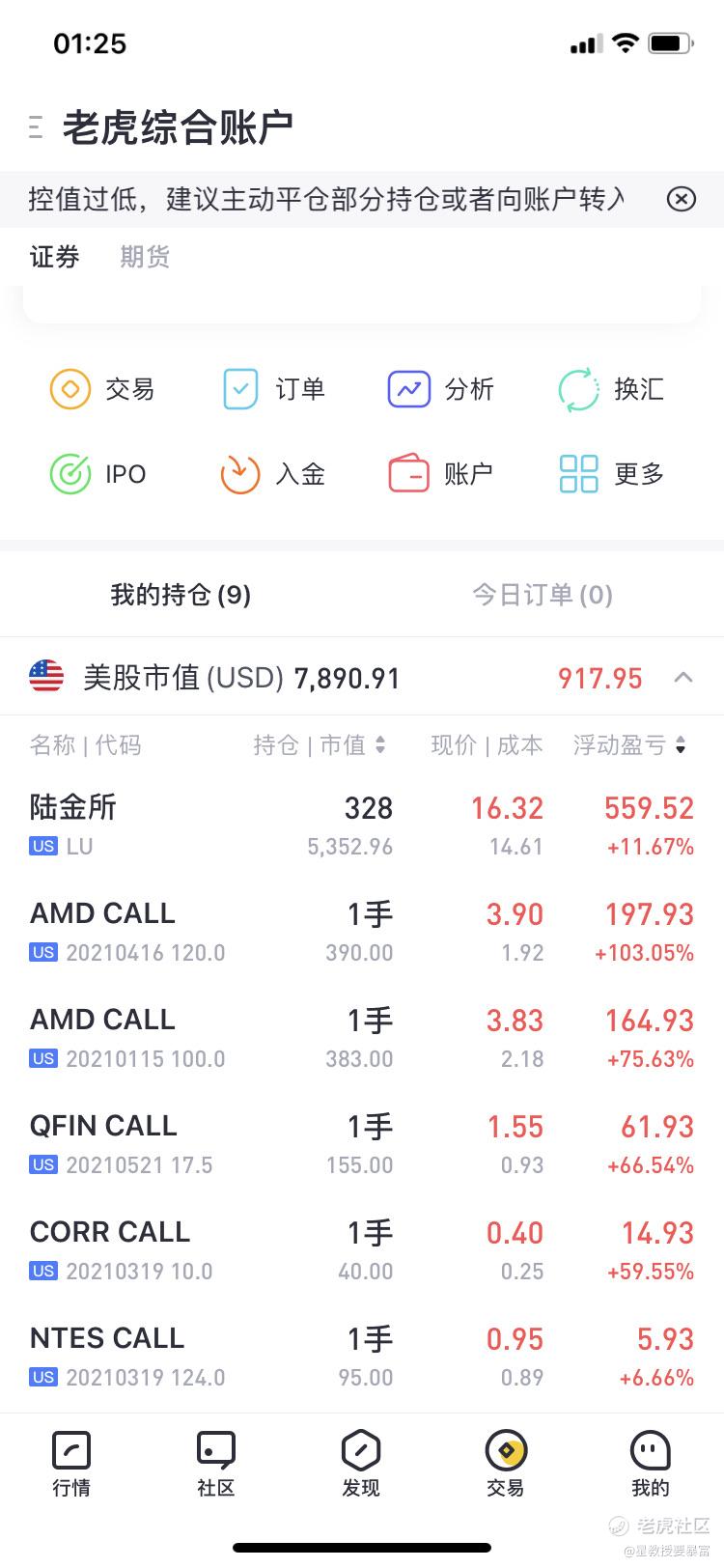Switch to 今日订单 tab
This screenshot has height=1568, width=724.
click(543, 594)
